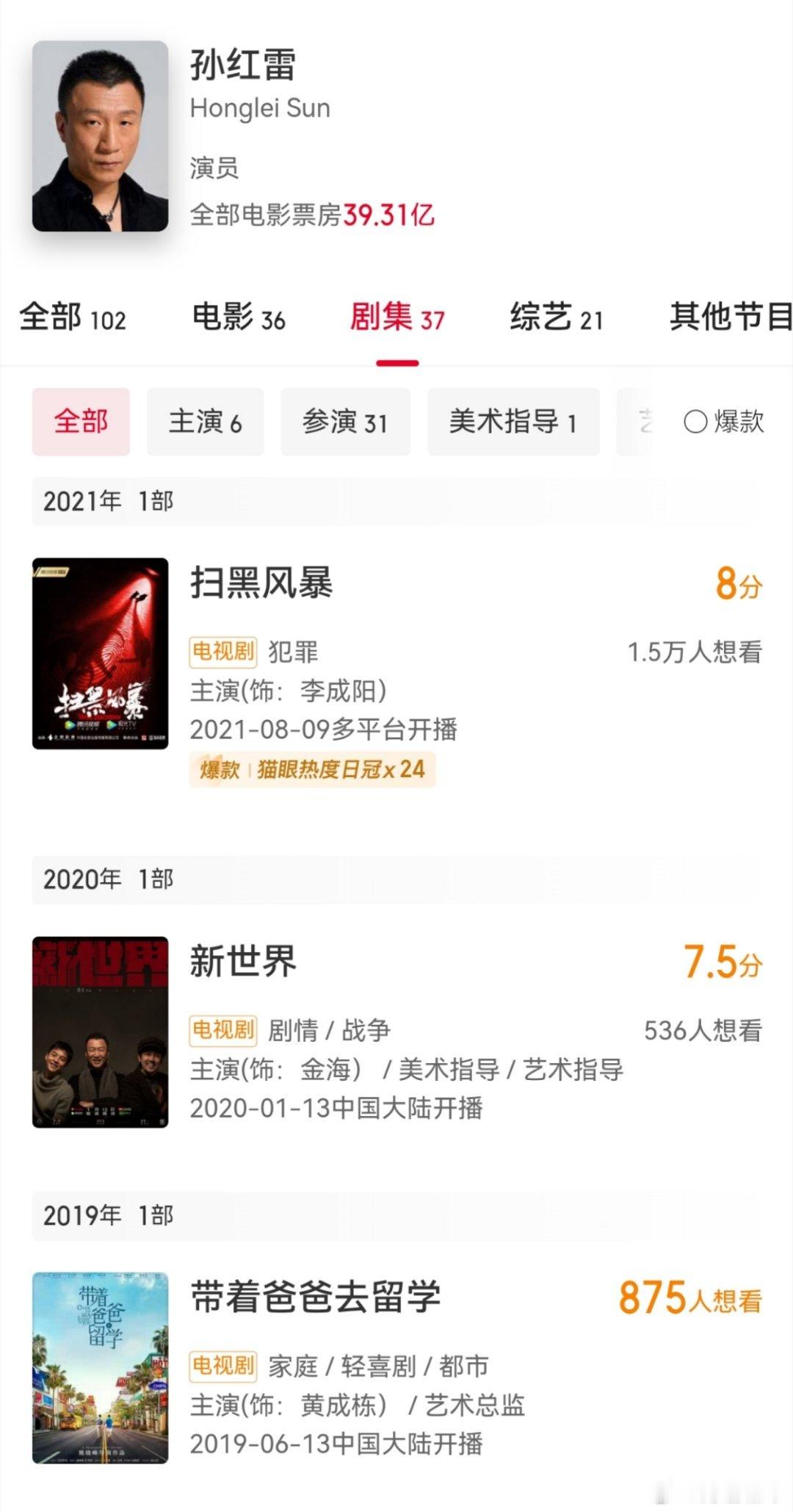Open the 新世界 series entry
793x1512 pixels.
point(396,1032)
